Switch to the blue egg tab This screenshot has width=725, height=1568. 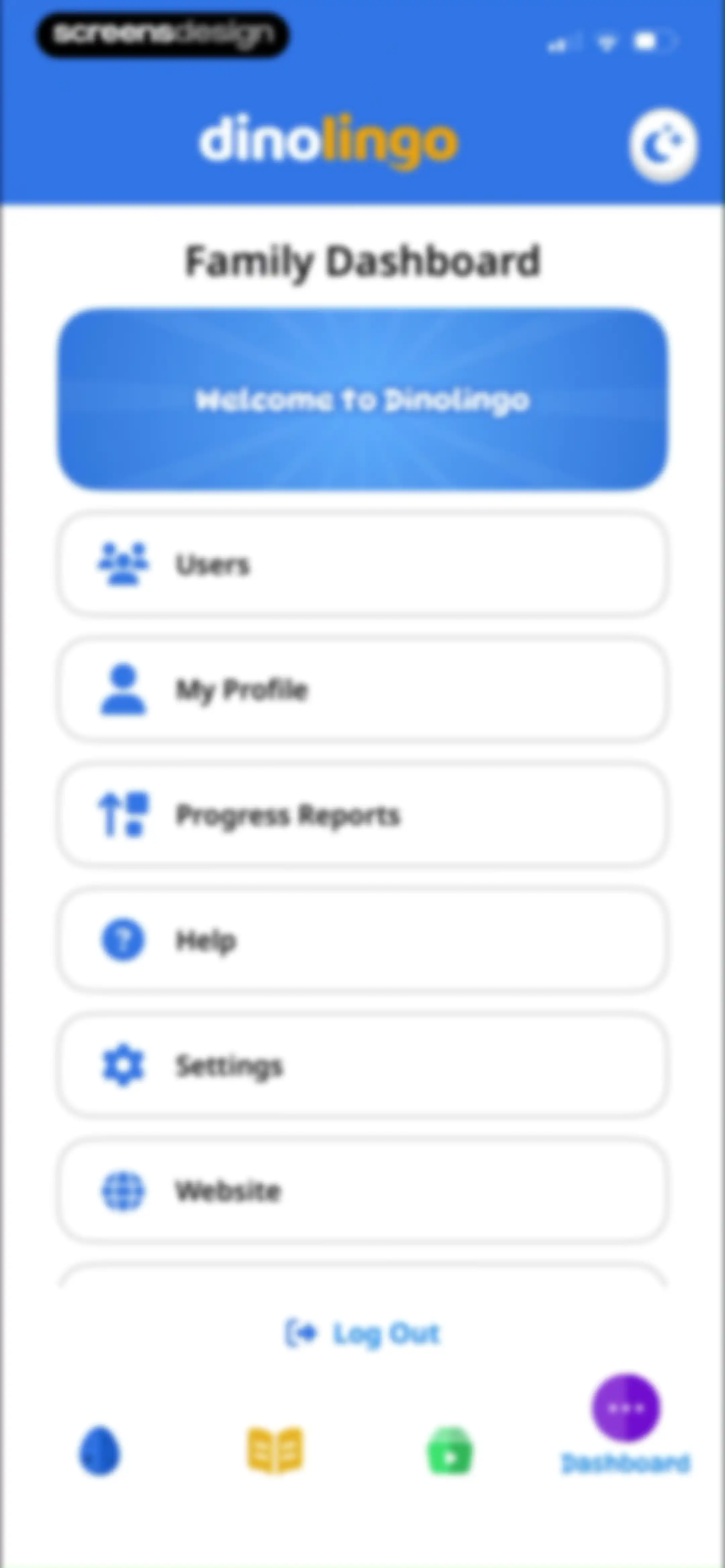pos(100,1450)
